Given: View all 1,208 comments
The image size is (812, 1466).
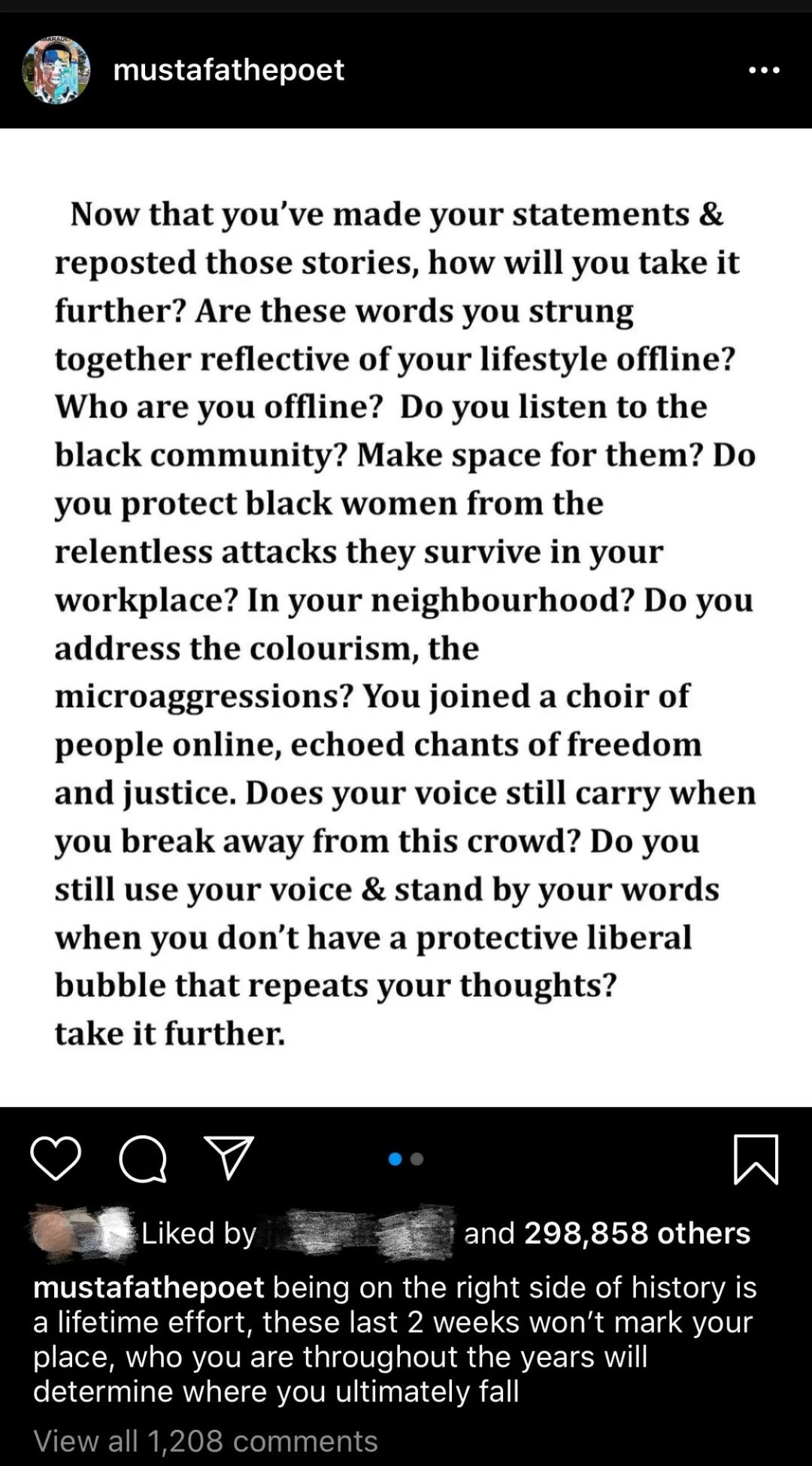Looking at the screenshot, I should (x=205, y=1440).
